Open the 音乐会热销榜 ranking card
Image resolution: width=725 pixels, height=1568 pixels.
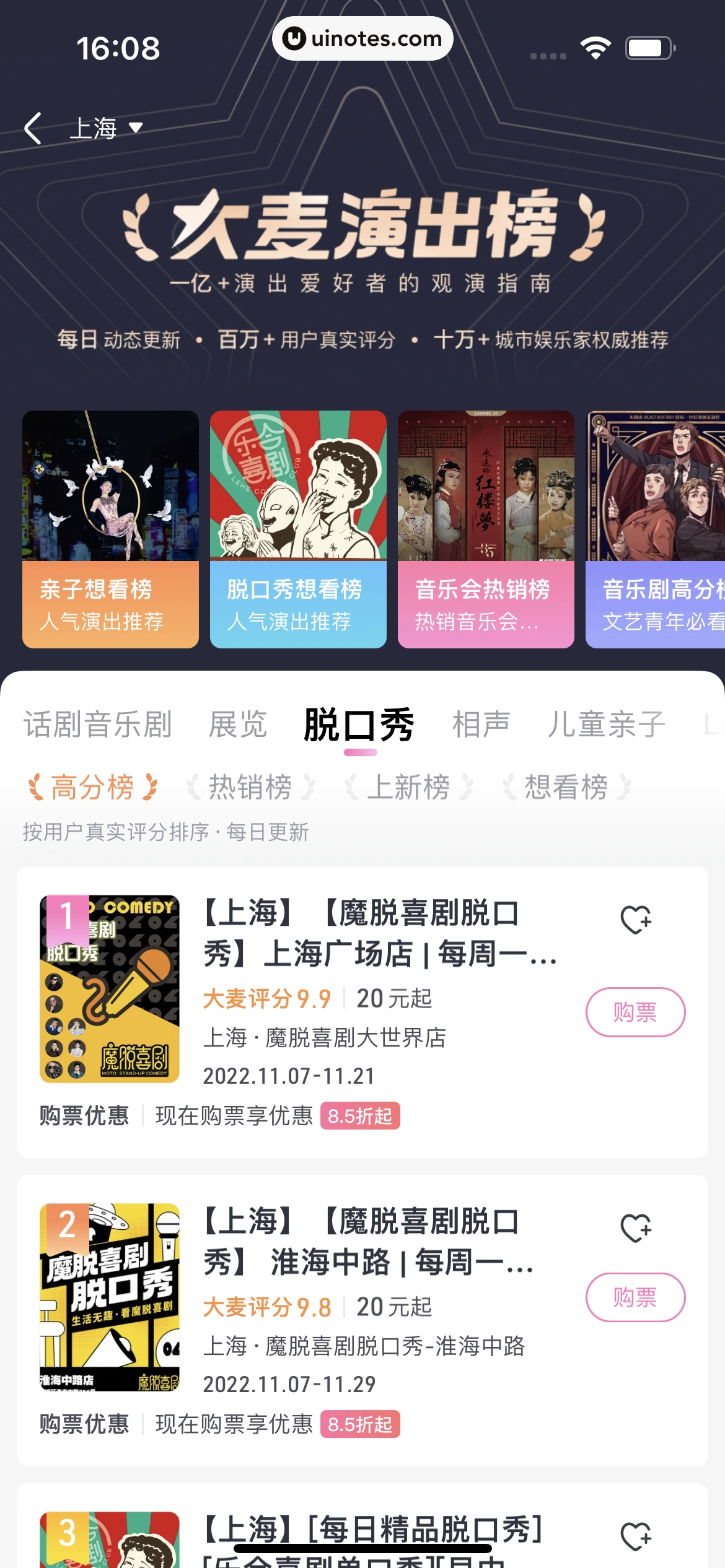tap(486, 529)
